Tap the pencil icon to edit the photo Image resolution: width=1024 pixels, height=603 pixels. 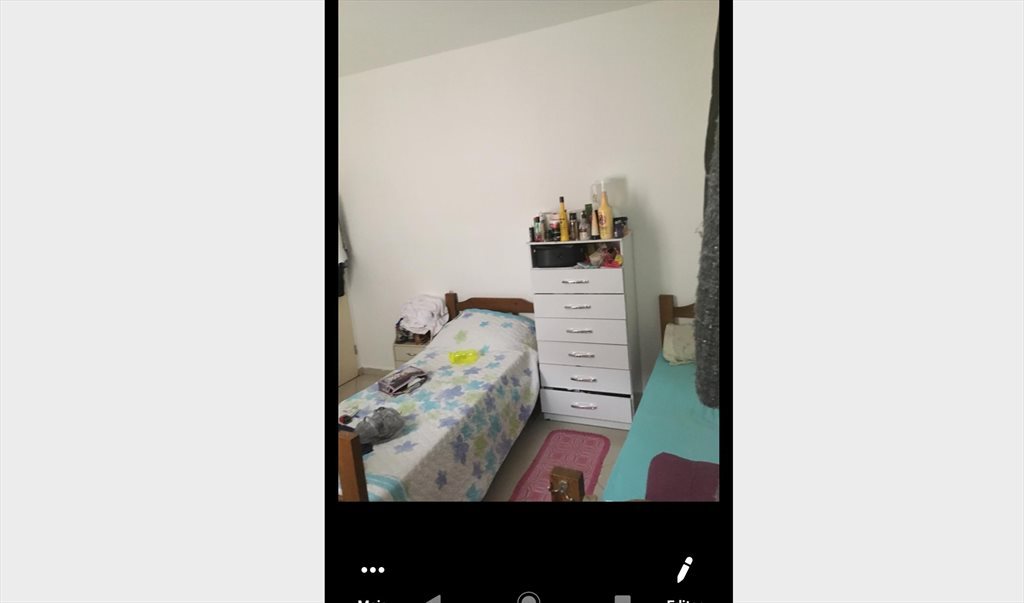[x=684, y=571]
